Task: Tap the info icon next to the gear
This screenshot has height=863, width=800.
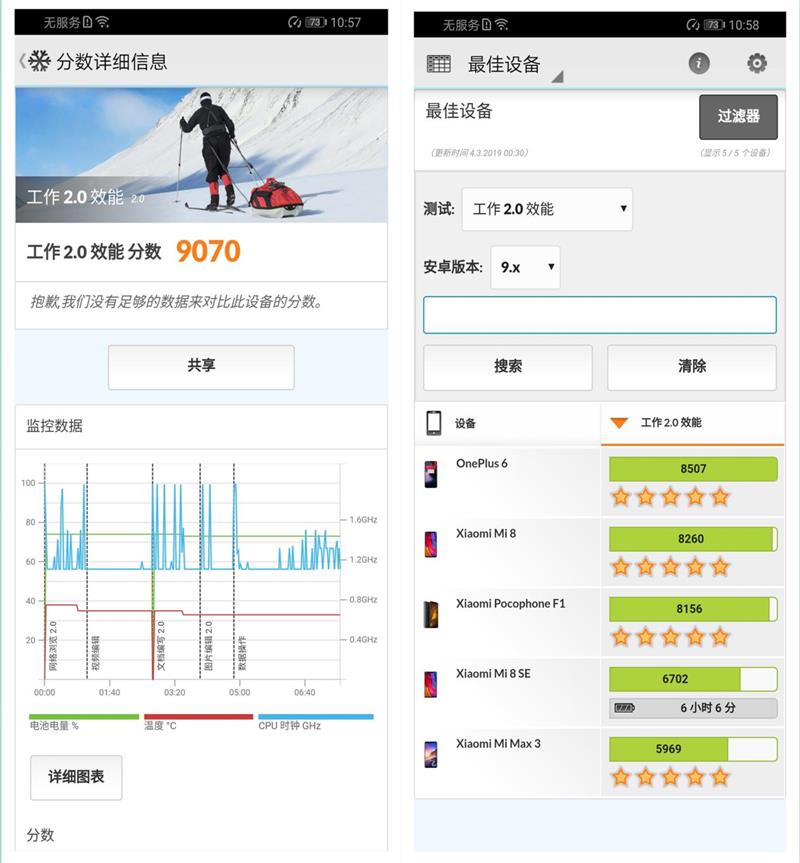Action: coord(699,63)
